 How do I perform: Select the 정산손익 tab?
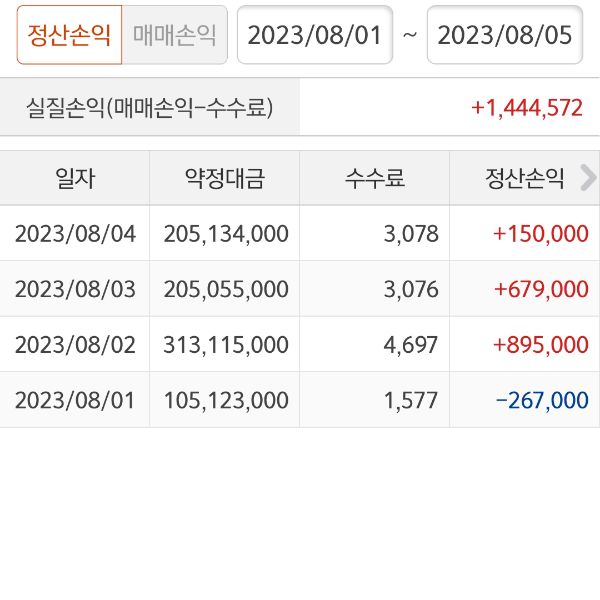(x=69, y=35)
